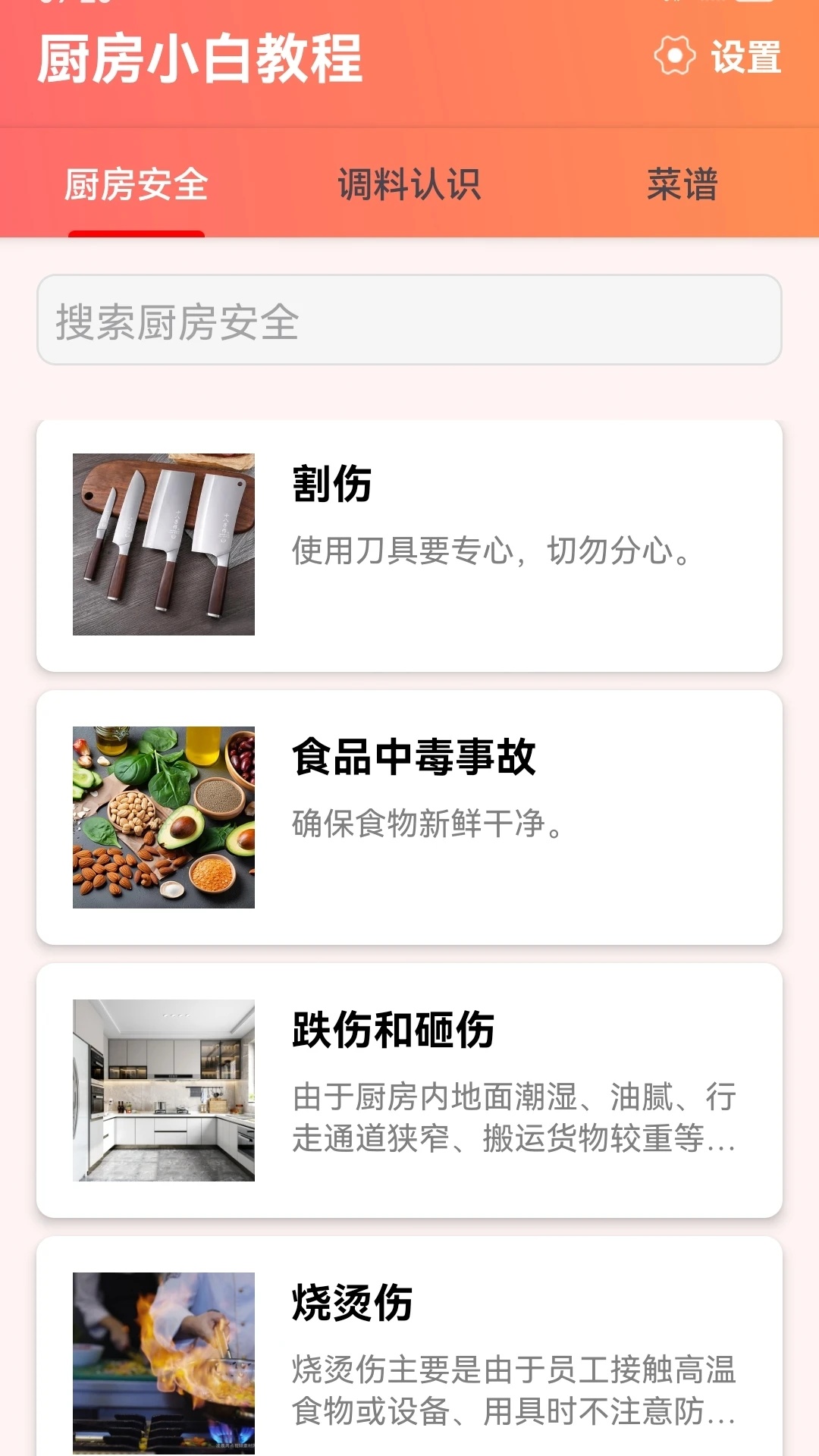Click the knife set thumbnail
This screenshot has height=1456, width=819.
pos(163,543)
